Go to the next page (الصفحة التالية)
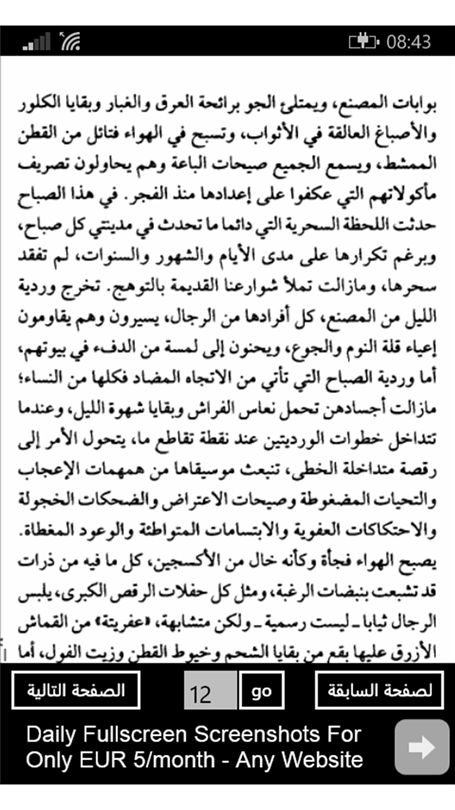Image resolution: width=455 pixels, height=810 pixels. [x=75, y=691]
